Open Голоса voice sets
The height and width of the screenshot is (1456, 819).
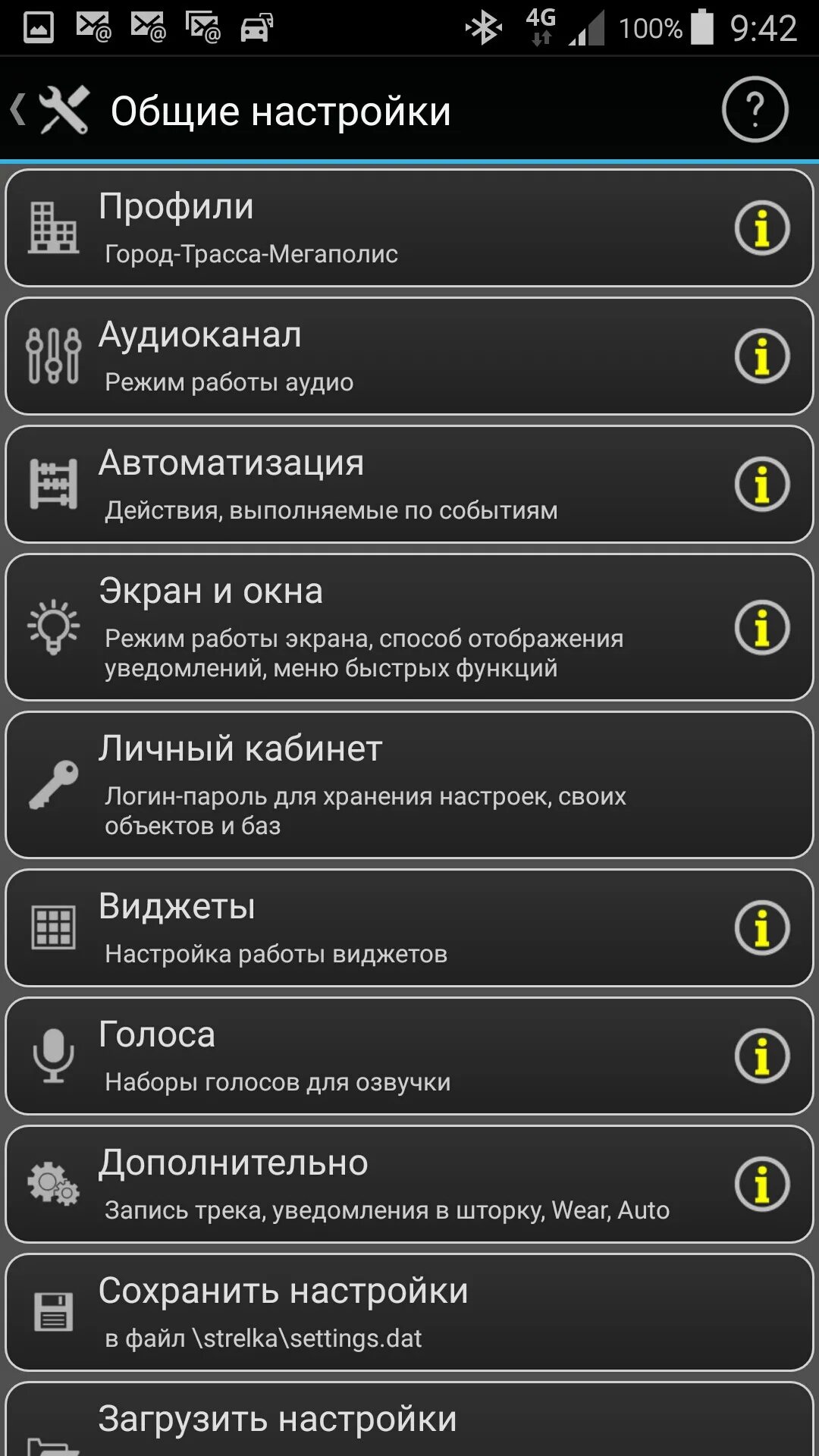tap(364, 1056)
